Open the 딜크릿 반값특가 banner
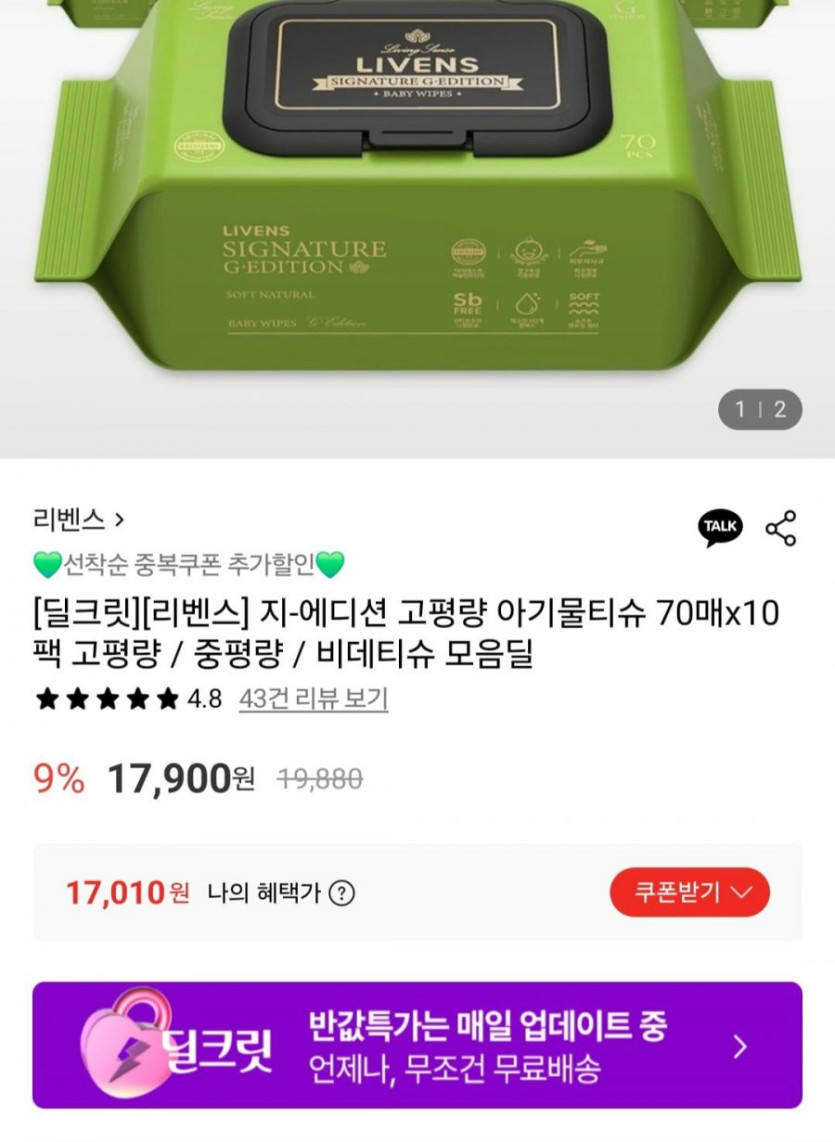This screenshot has height=1142, width=835. pos(417,1045)
